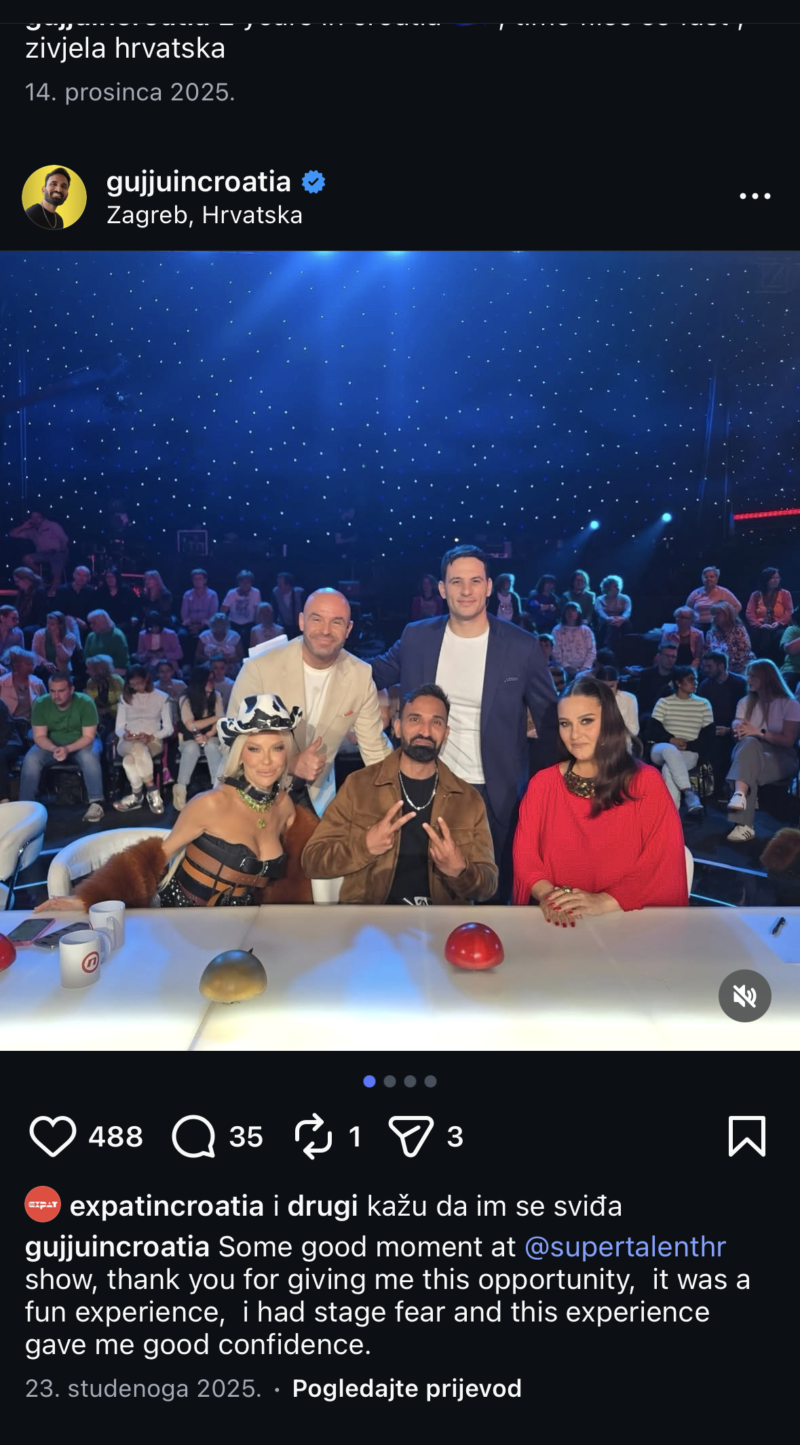Open gujjuincroatia profile picture
Image resolution: width=800 pixels, height=1445 pixels.
[54, 197]
